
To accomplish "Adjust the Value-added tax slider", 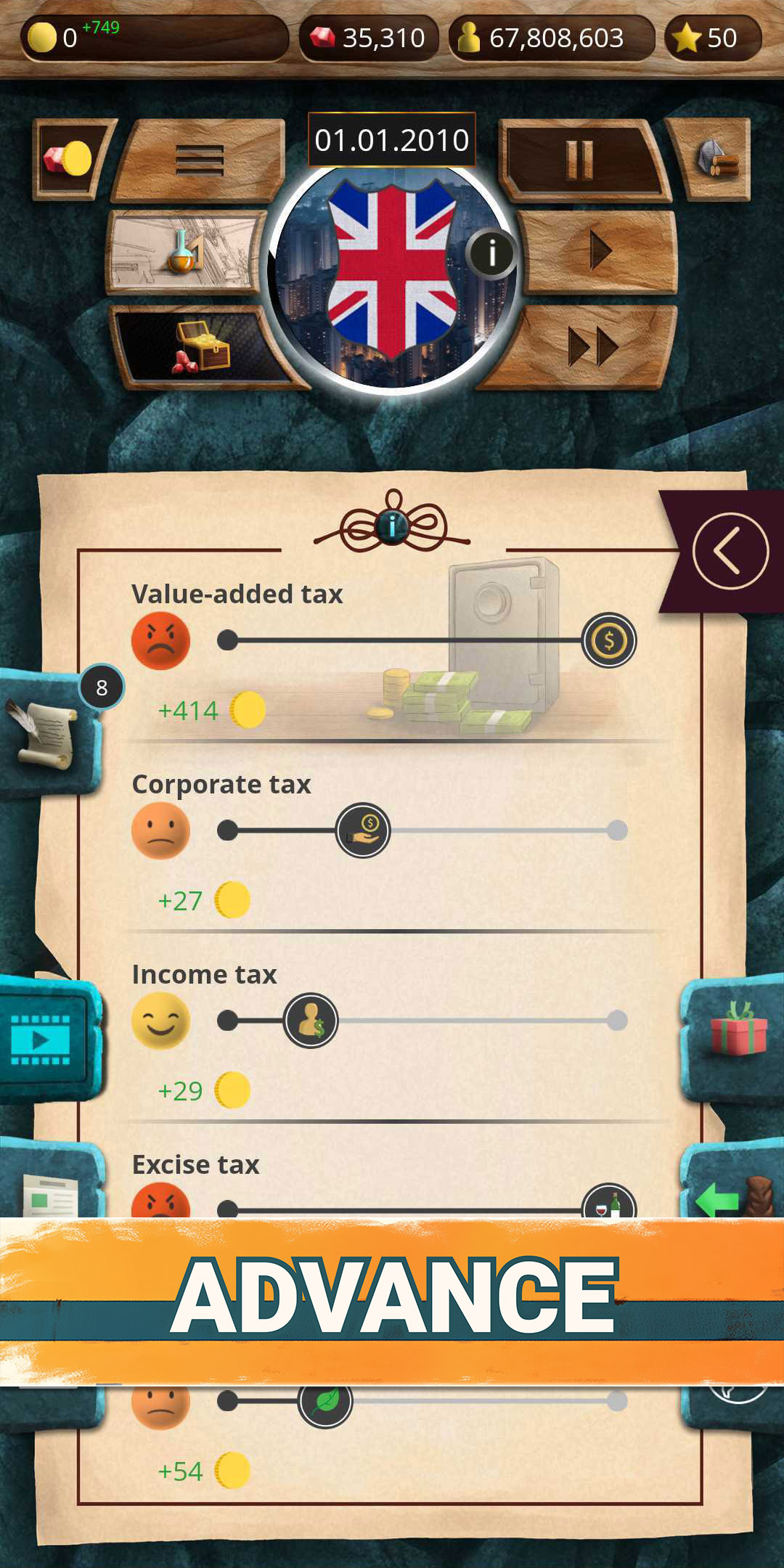I will point(608,640).
